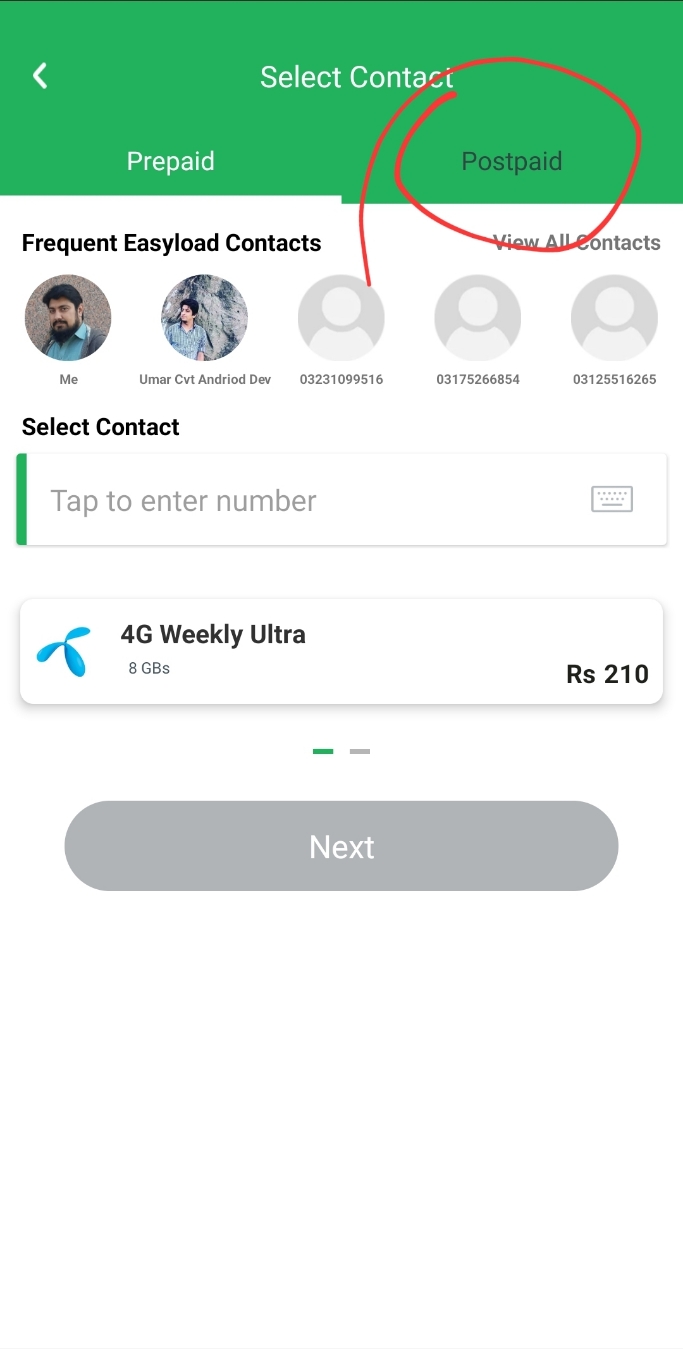Switch to the Postpaid tab
The image size is (683, 1349).
(511, 161)
